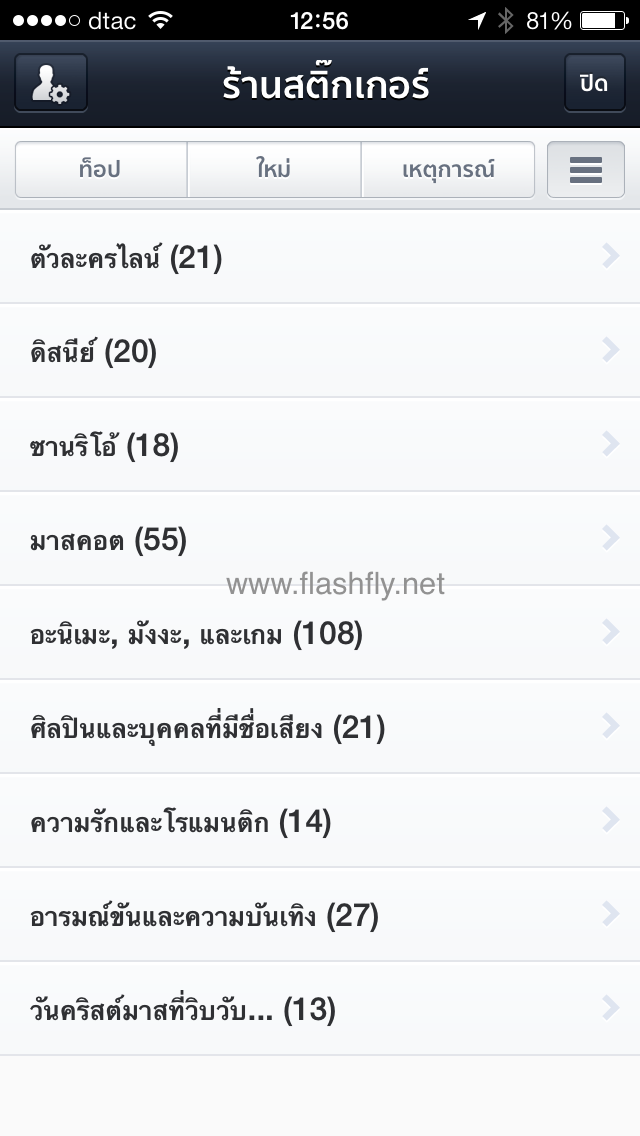The height and width of the screenshot is (1136, 640).
Task: Open the account settings icon
Action: 51,83
